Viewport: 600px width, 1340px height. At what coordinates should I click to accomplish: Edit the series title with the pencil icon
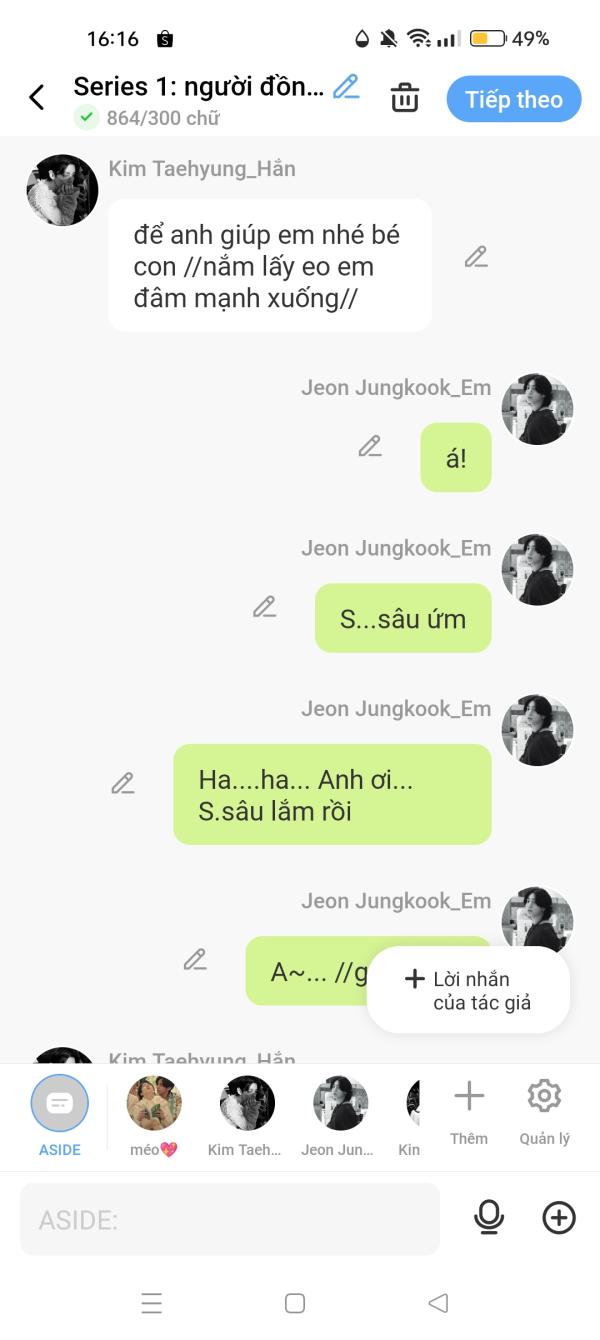click(x=346, y=87)
